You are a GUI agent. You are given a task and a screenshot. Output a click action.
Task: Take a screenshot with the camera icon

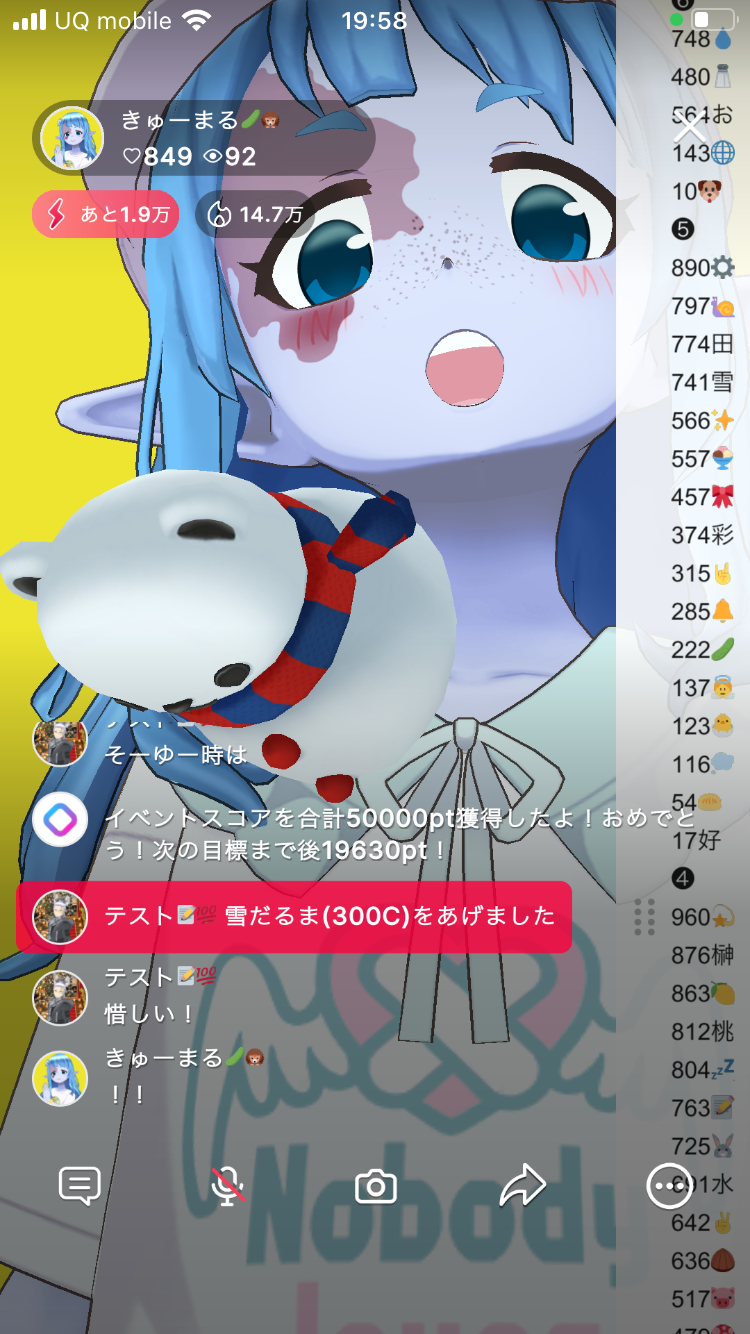pyautogui.click(x=376, y=1187)
